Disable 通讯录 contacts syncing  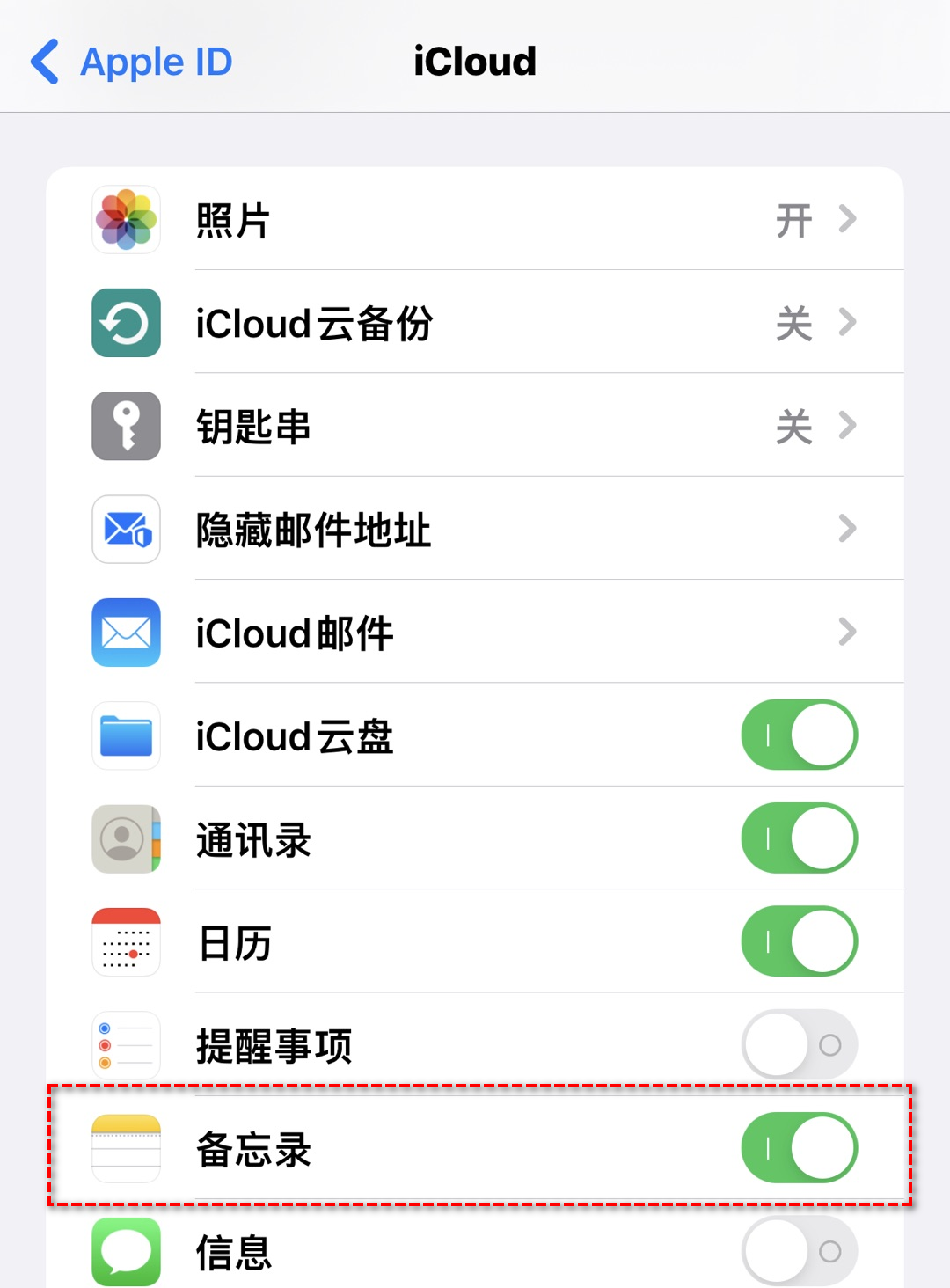[798, 838]
